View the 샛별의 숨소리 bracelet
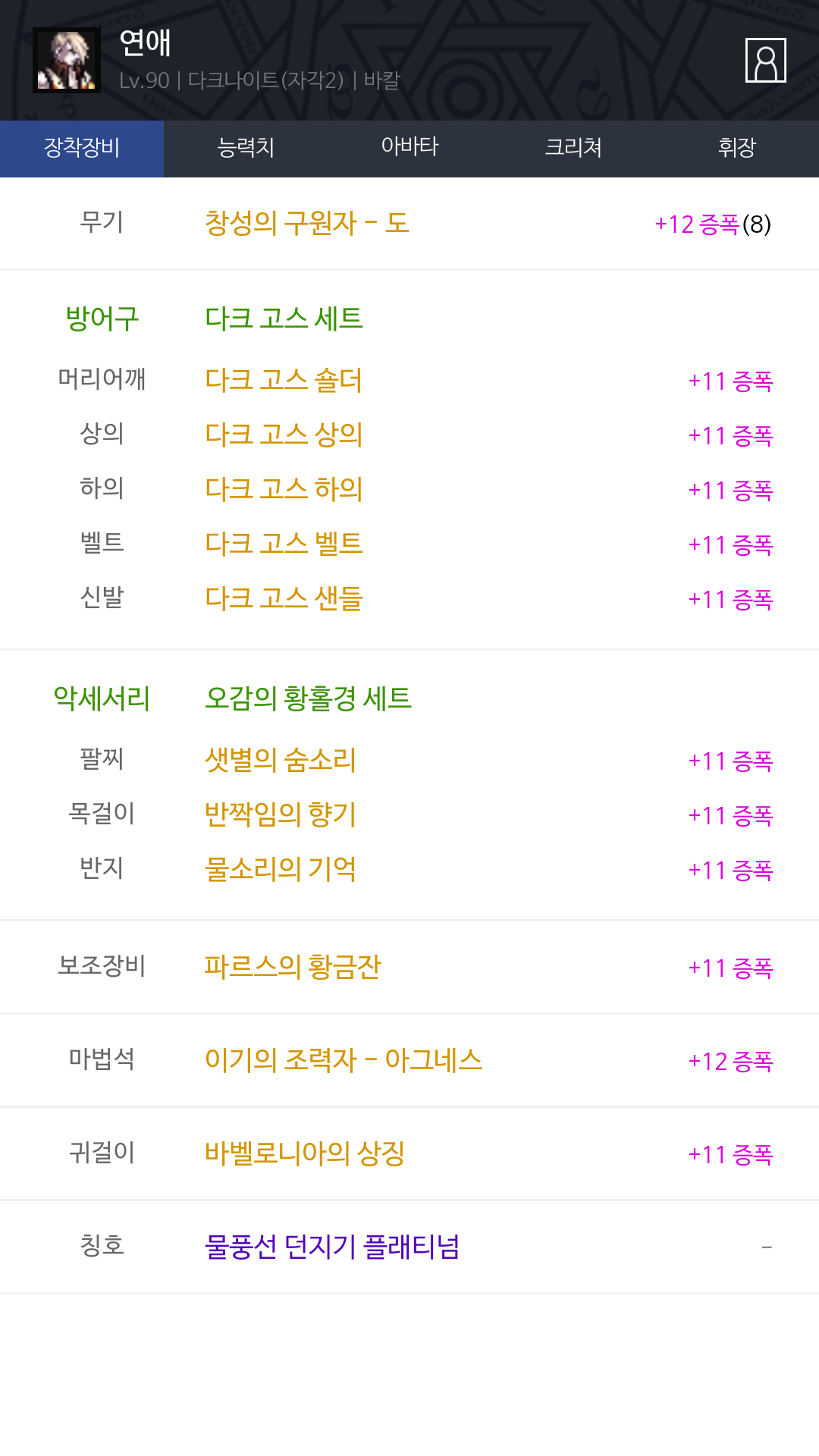The height and width of the screenshot is (1456, 819). pos(281,760)
